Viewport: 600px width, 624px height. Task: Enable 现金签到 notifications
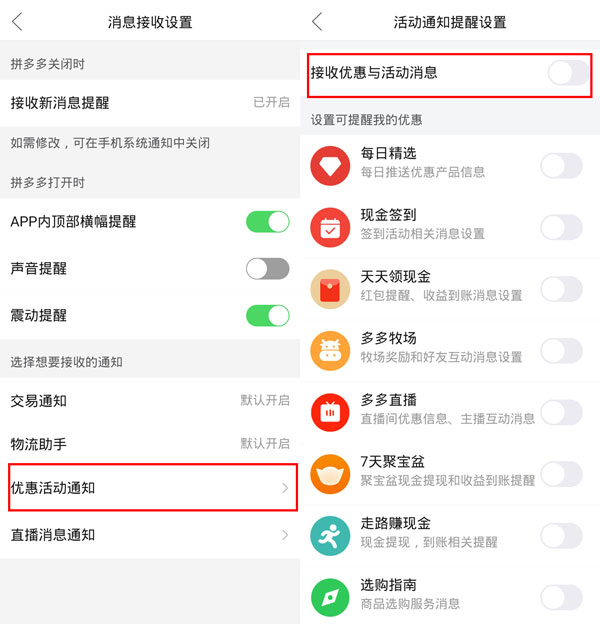[x=561, y=227]
